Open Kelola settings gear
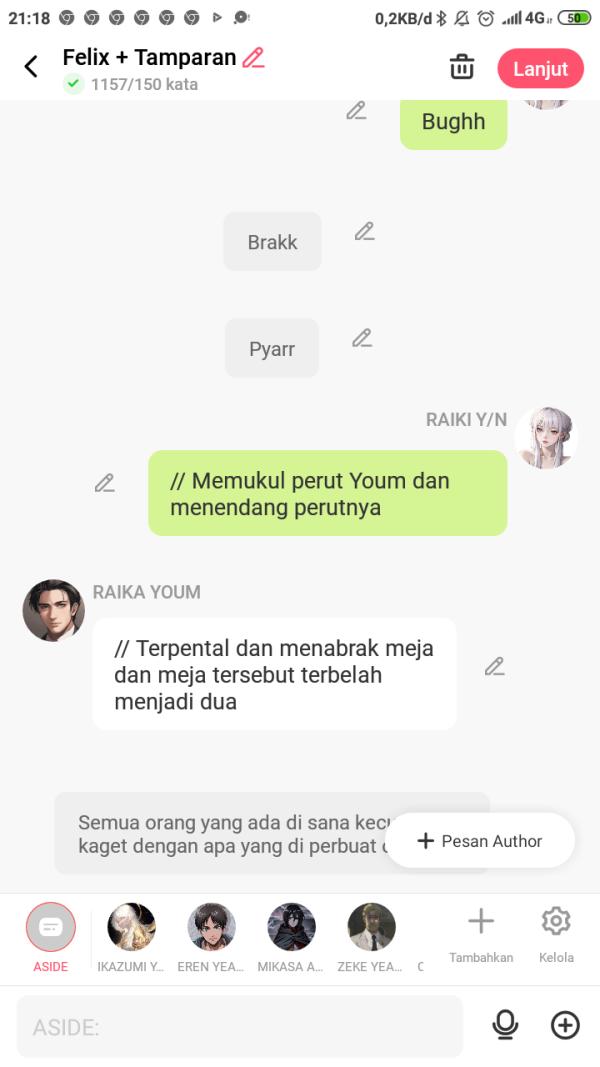 click(x=556, y=935)
